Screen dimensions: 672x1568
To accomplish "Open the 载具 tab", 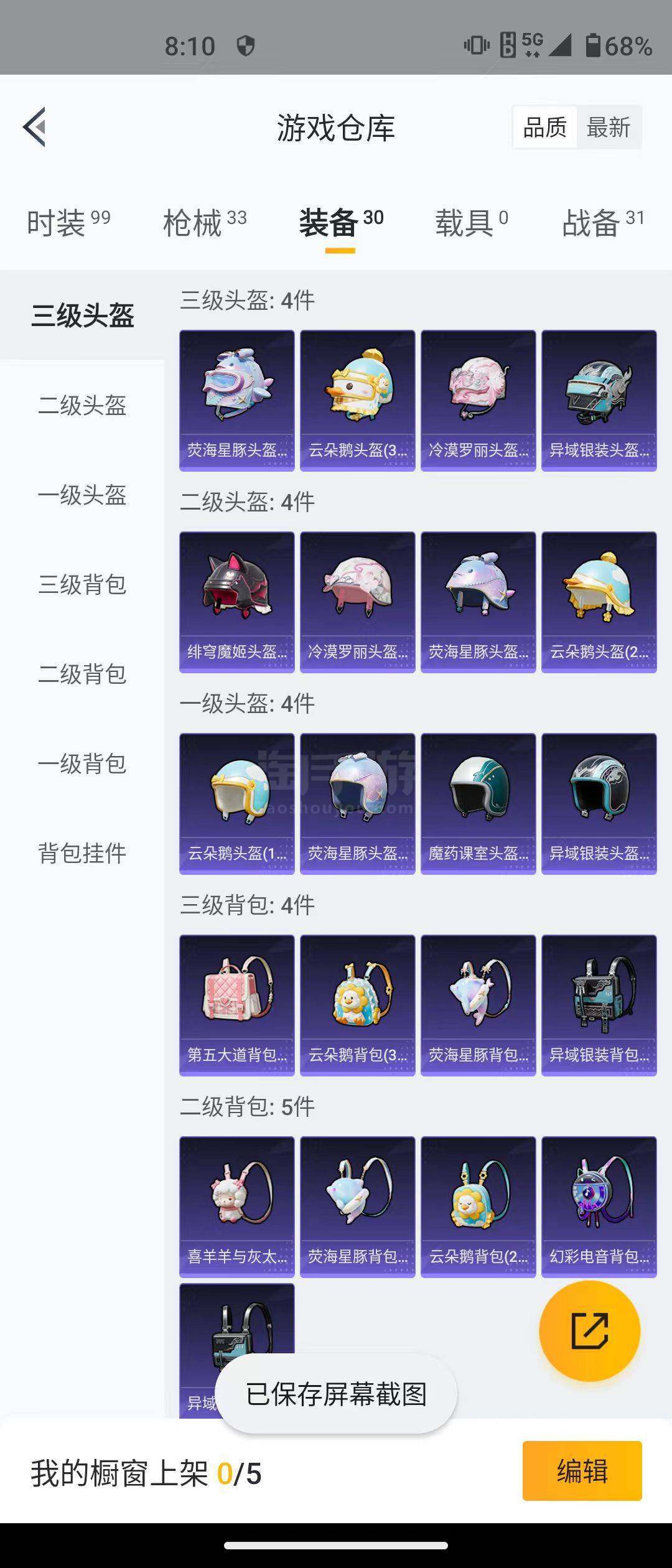I will 471,223.
